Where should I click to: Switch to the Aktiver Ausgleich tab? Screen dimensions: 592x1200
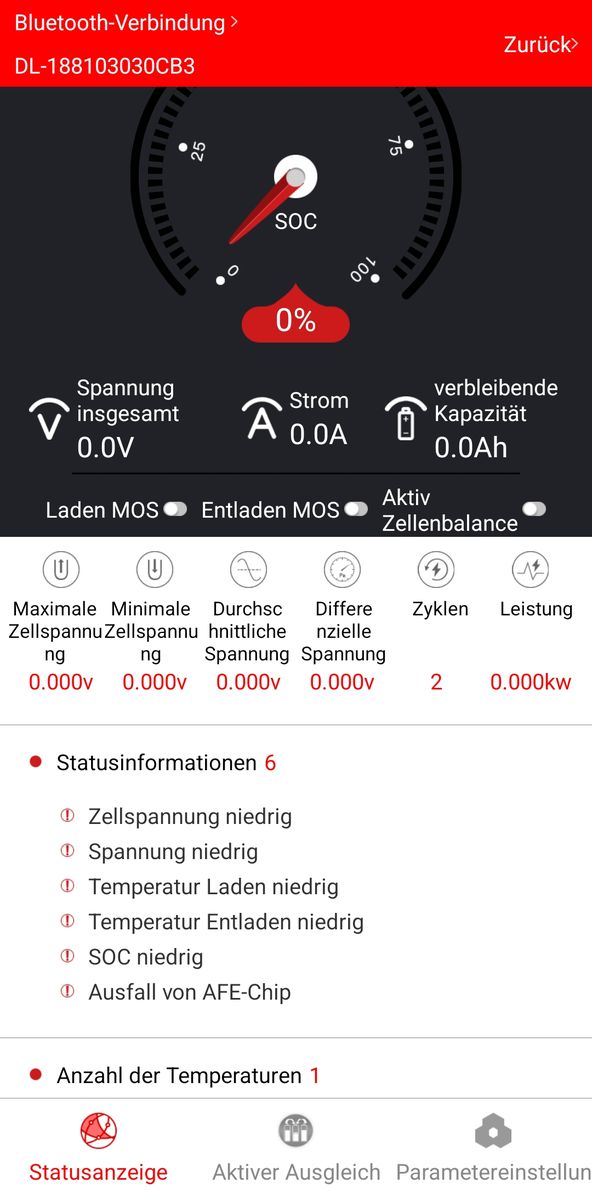(x=296, y=1149)
